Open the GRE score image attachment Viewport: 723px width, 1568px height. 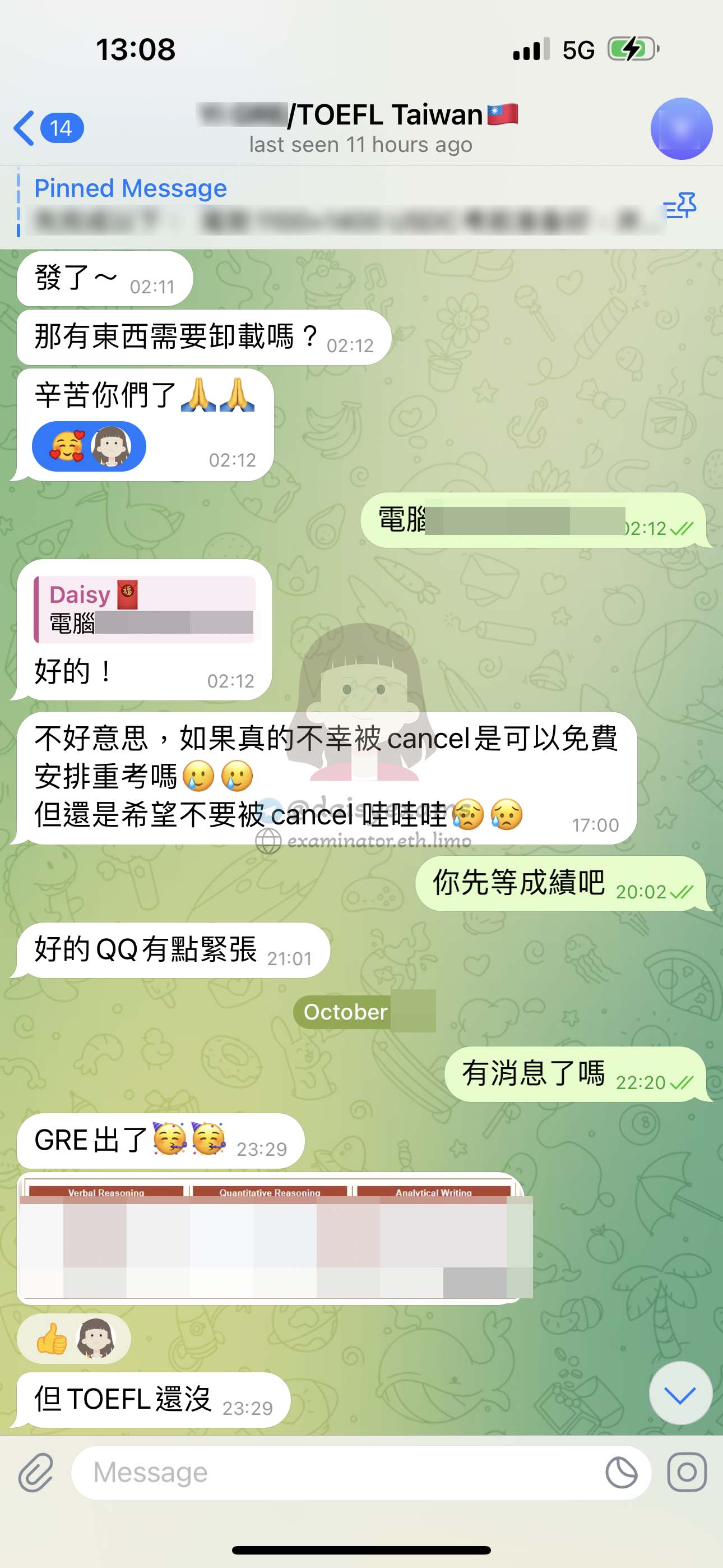pyautogui.click(x=271, y=1238)
